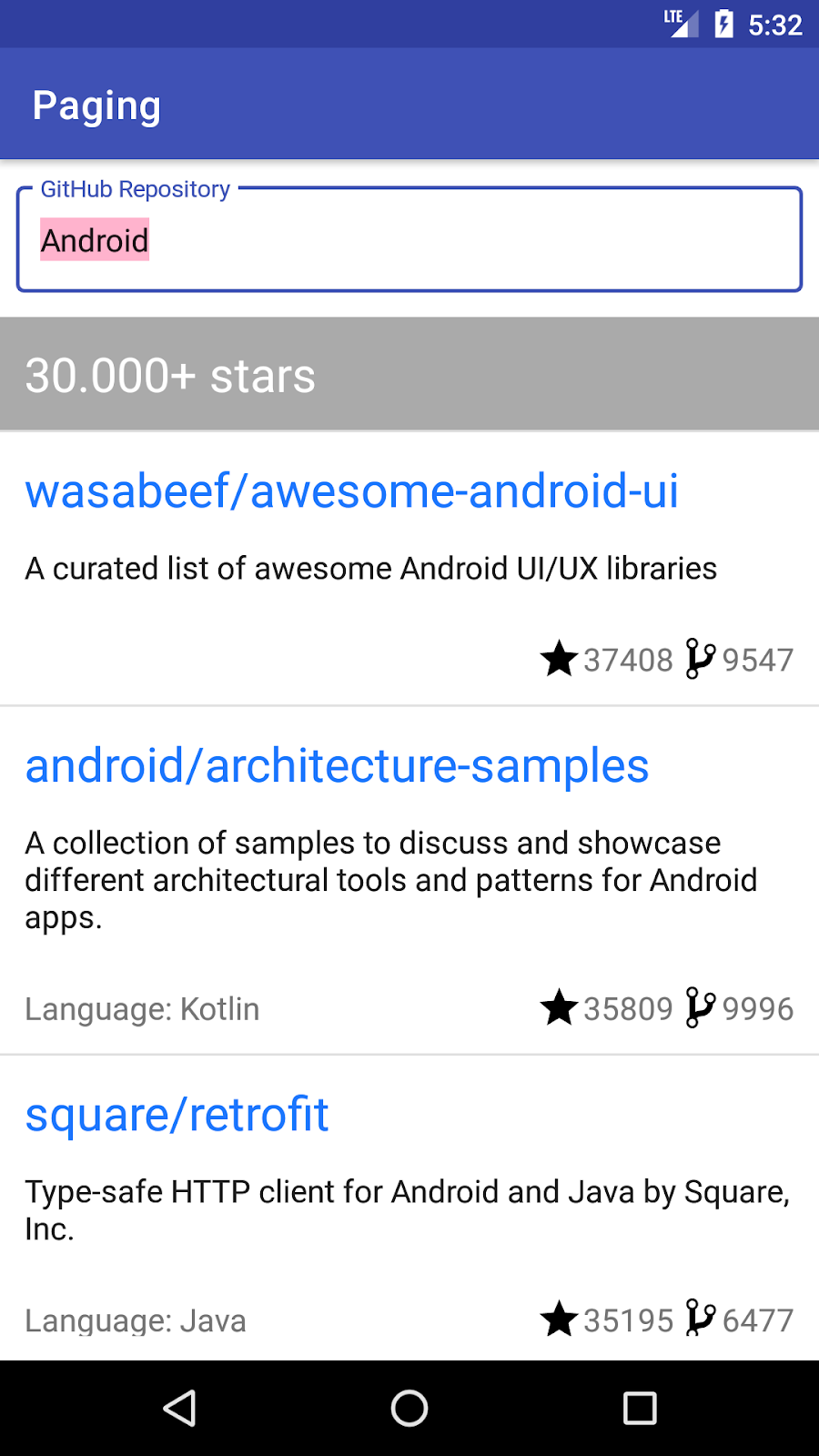Click the Language: Kotlin label
819x1456 pixels.
[x=142, y=1008]
